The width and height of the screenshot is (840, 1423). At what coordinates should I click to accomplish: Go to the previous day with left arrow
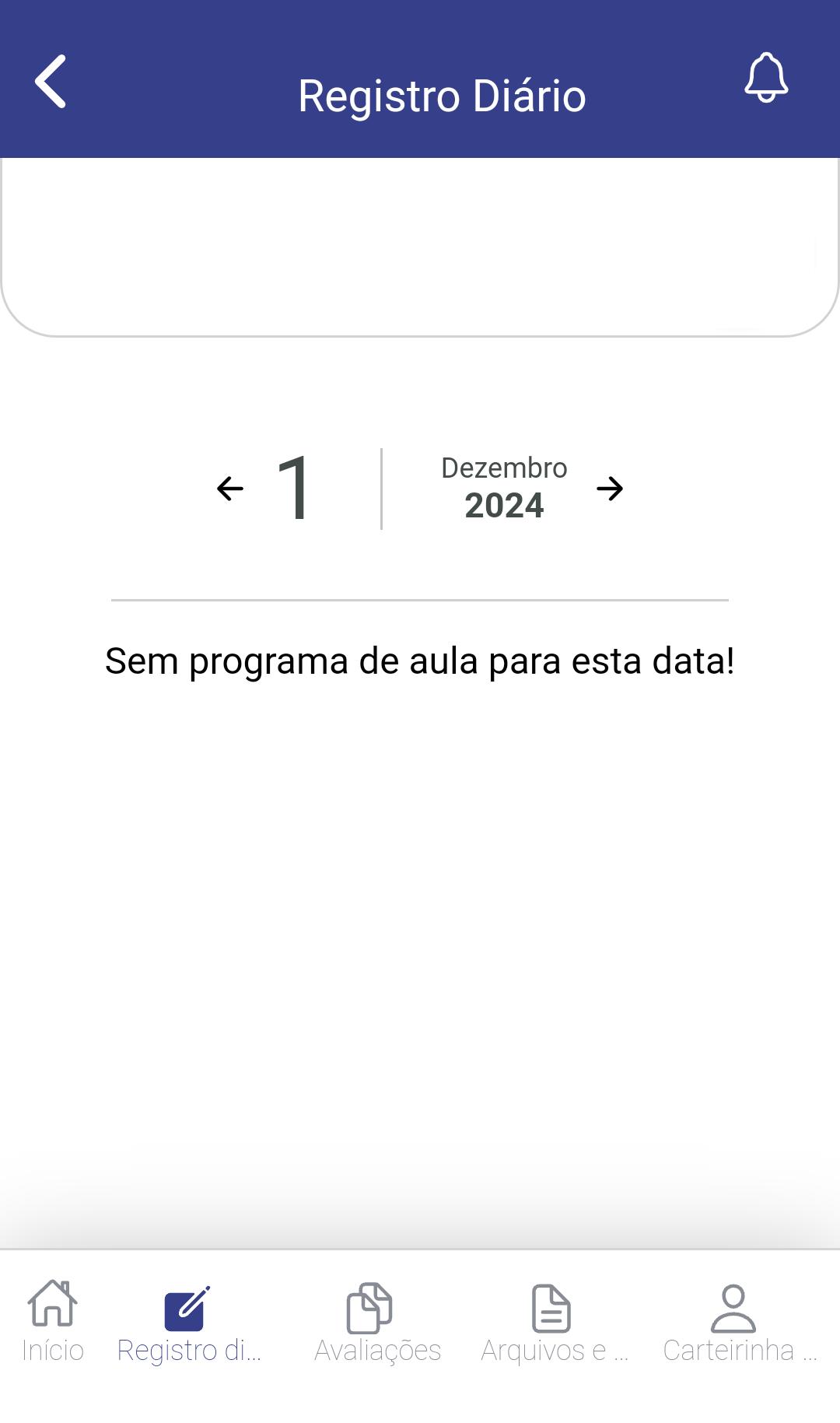coord(230,489)
